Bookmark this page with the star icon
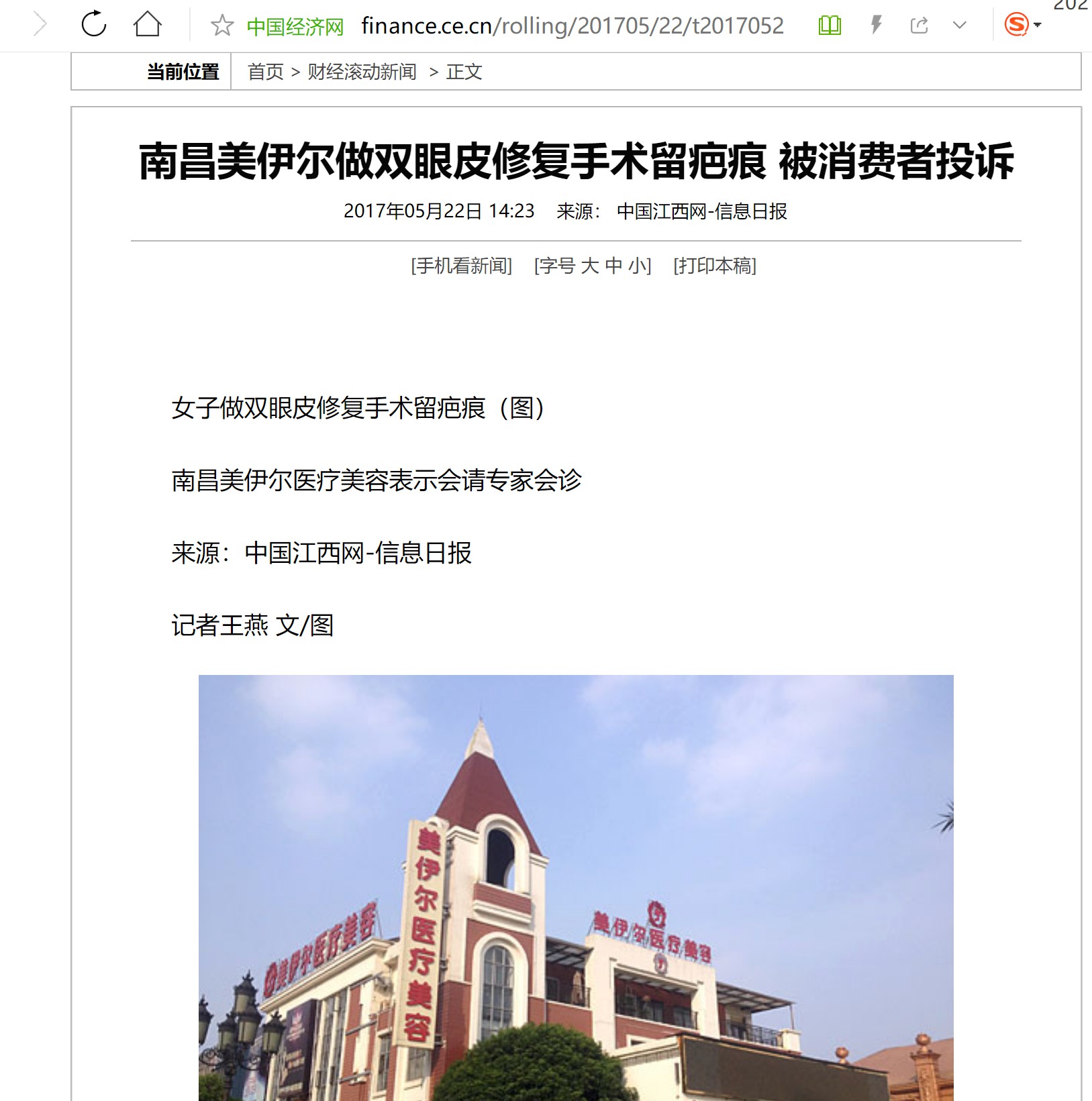This screenshot has height=1101, width=1092. pyautogui.click(x=221, y=25)
